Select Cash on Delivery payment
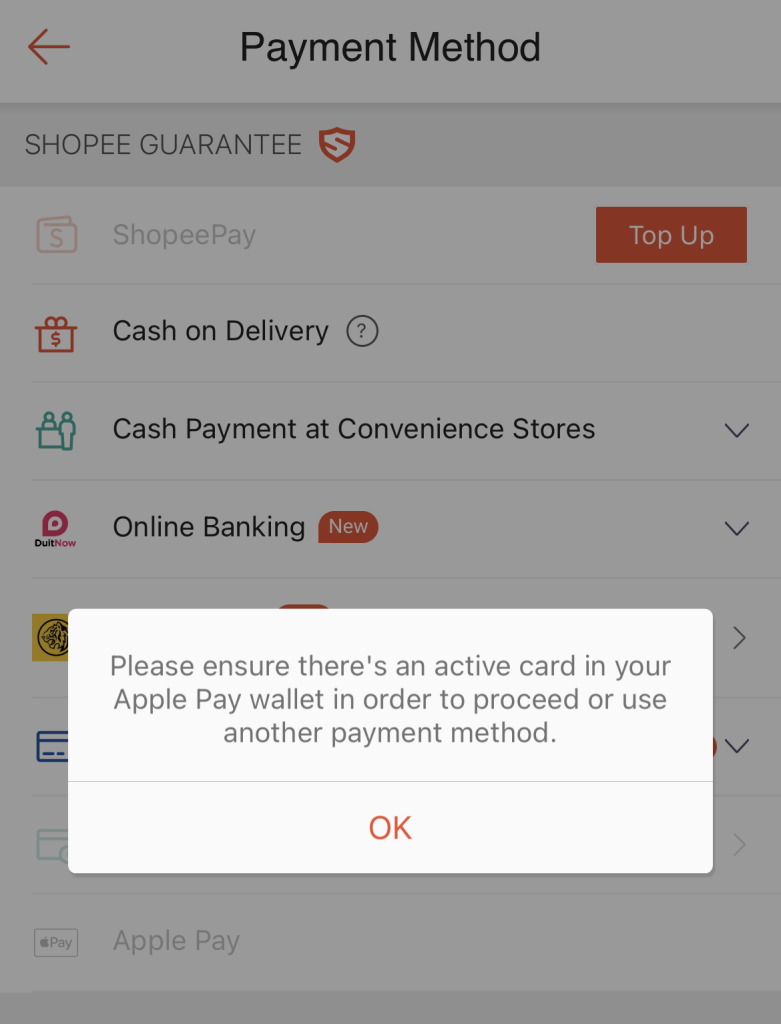 point(220,332)
